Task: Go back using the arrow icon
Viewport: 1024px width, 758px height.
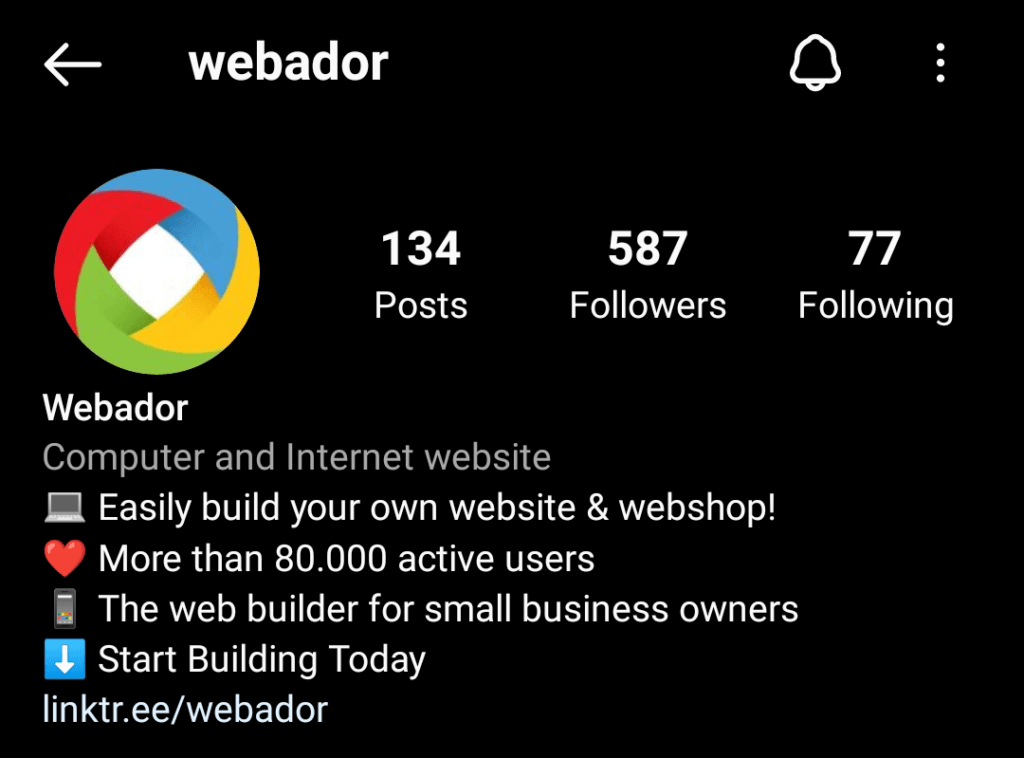Action: coord(73,65)
